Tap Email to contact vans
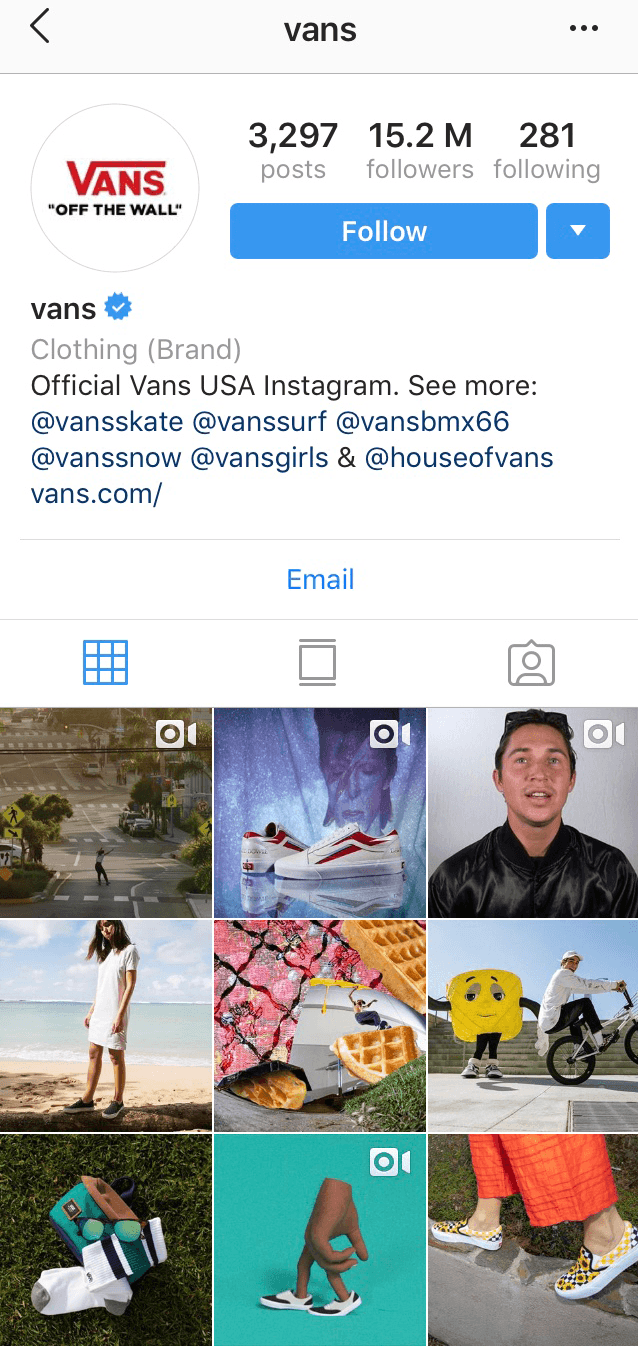638x1347 pixels. (x=320, y=579)
